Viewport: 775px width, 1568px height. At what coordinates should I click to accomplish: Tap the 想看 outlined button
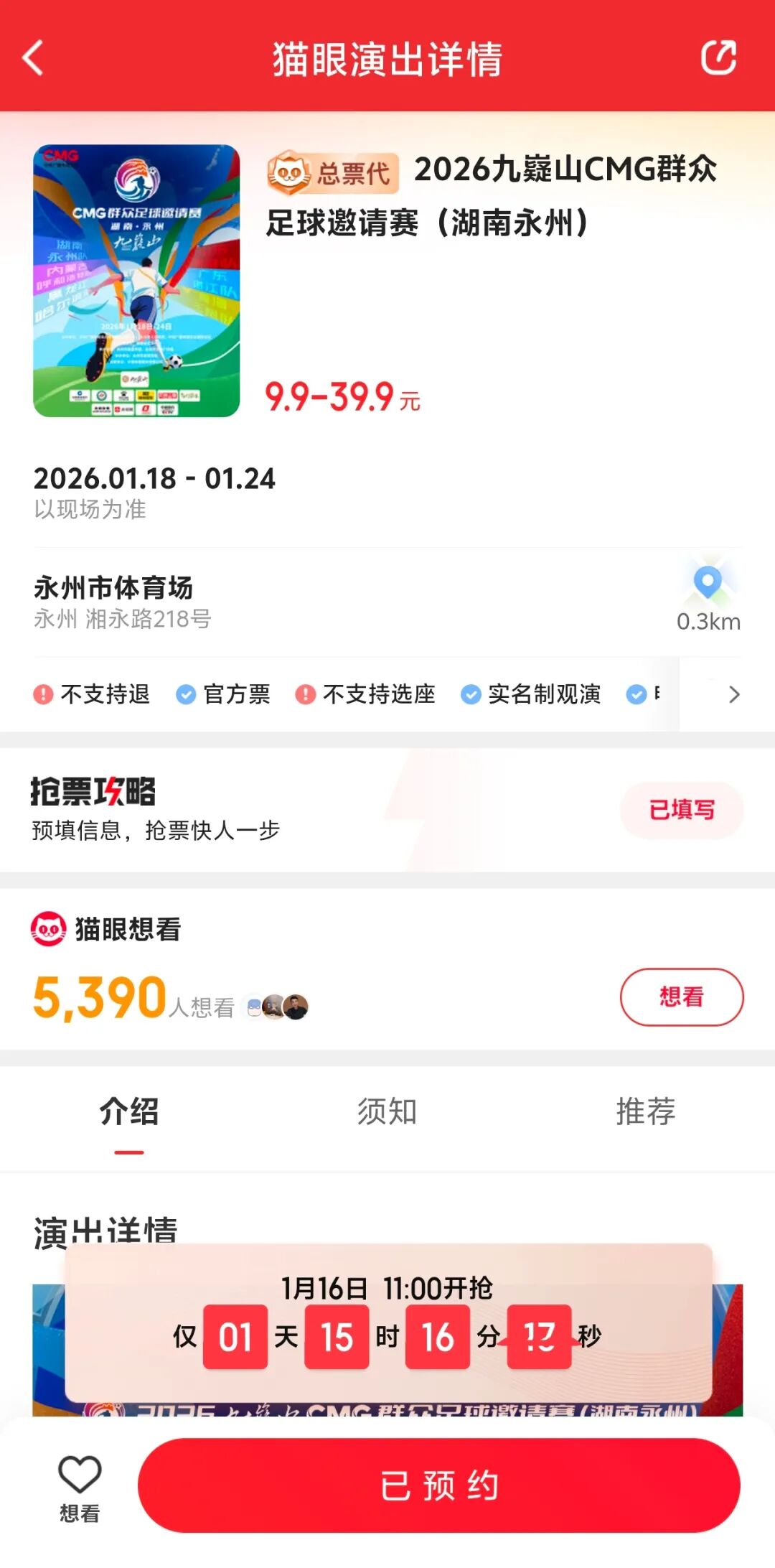tap(681, 997)
